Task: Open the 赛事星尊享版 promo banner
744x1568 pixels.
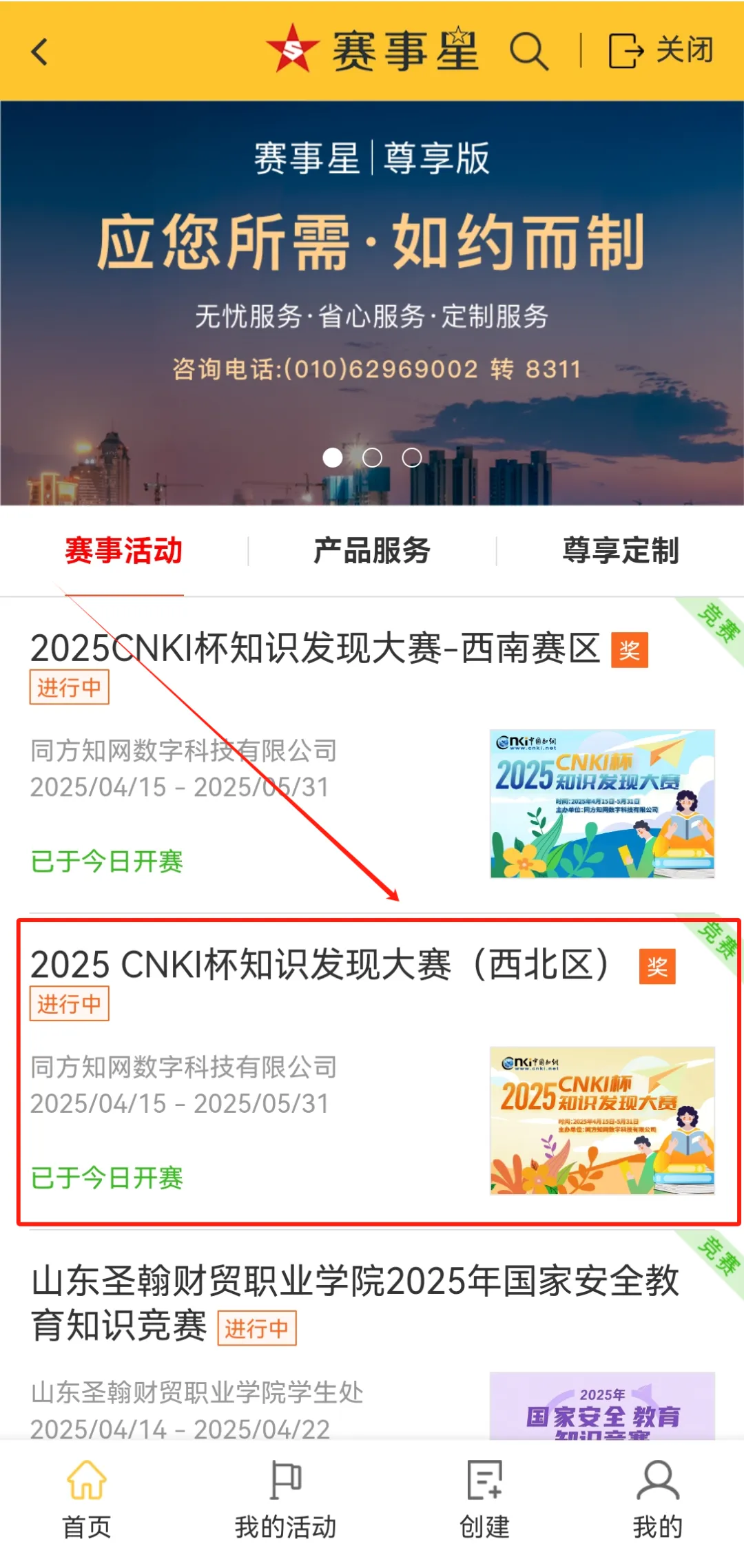Action: pos(372,275)
